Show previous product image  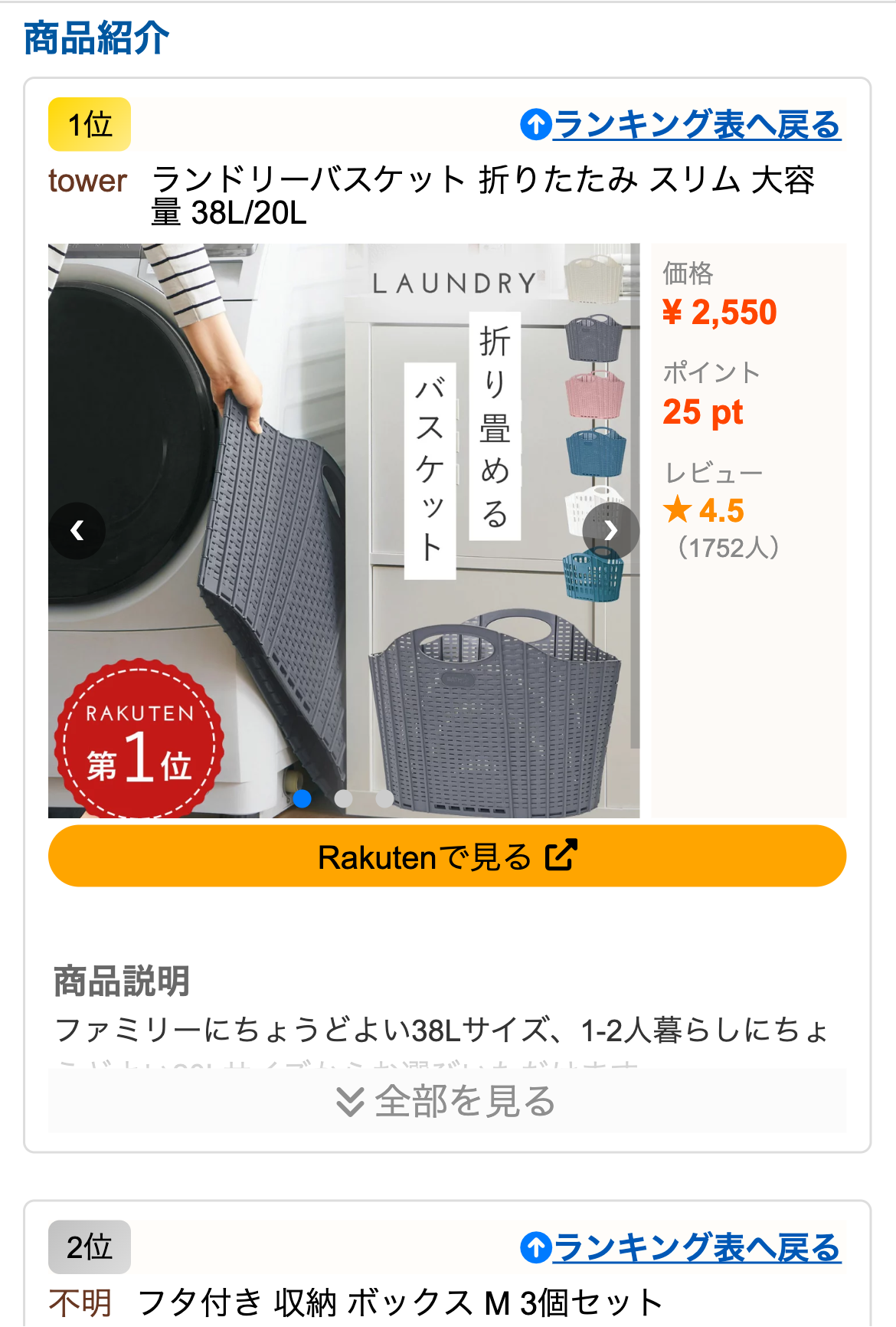point(77,530)
